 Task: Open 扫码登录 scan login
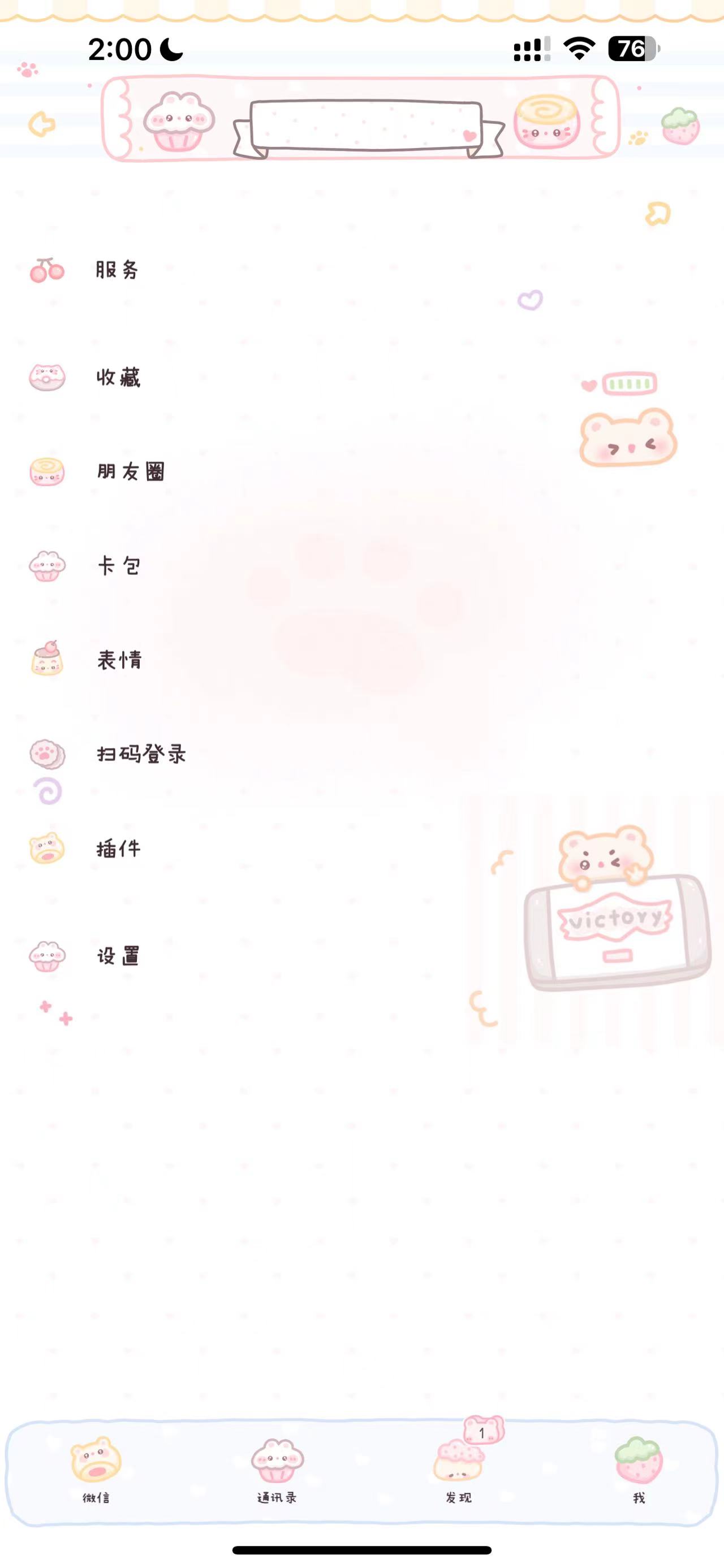point(141,754)
